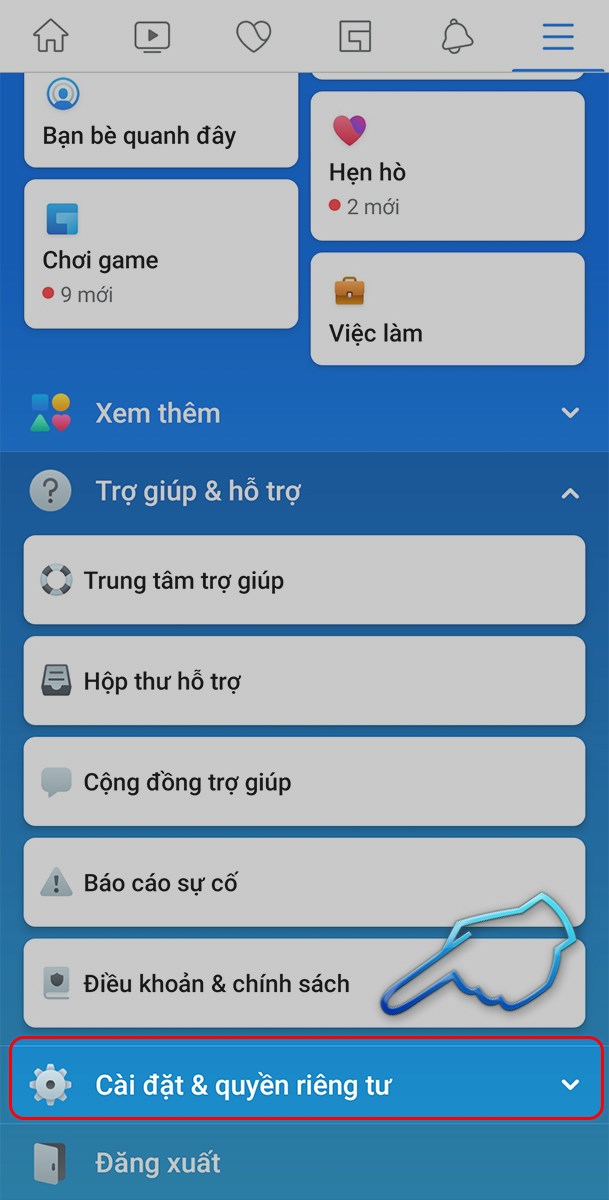
Task: Expand Cài đặt & quyền riêng tư
Action: (304, 1084)
